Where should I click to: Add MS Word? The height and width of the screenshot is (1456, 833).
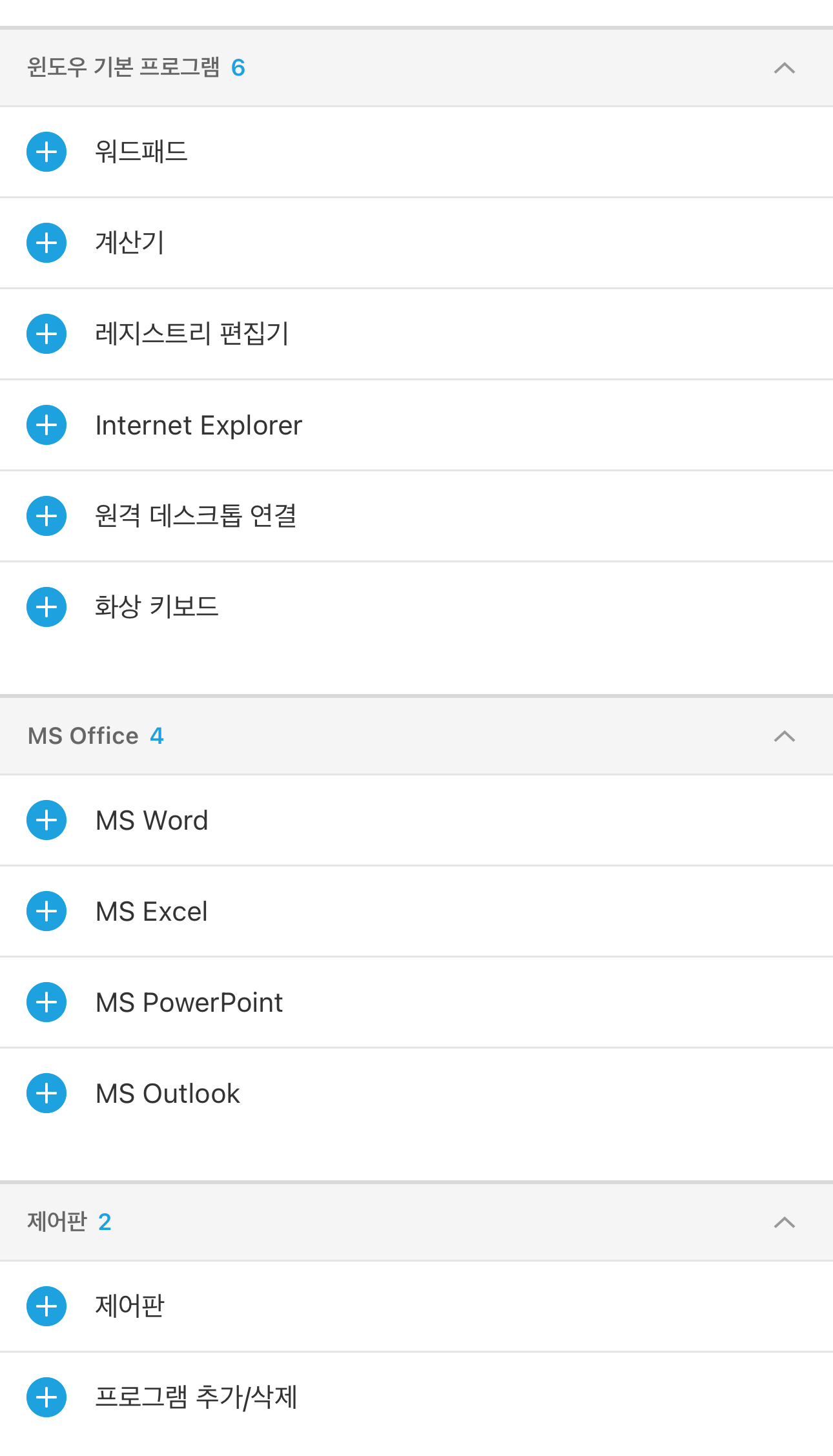coord(46,820)
